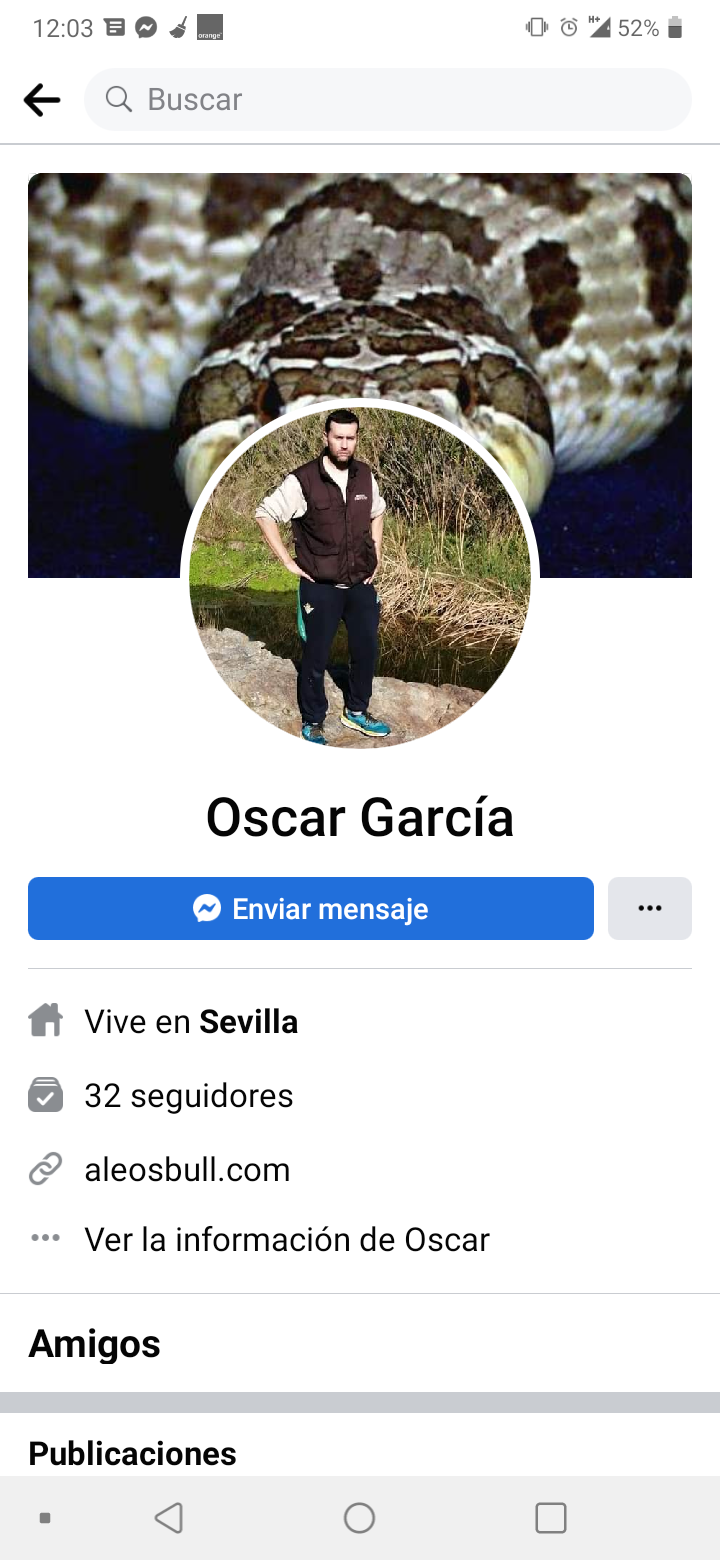The image size is (720, 1560).
Task: Tap the Enviar mensaje button
Action: 311,908
